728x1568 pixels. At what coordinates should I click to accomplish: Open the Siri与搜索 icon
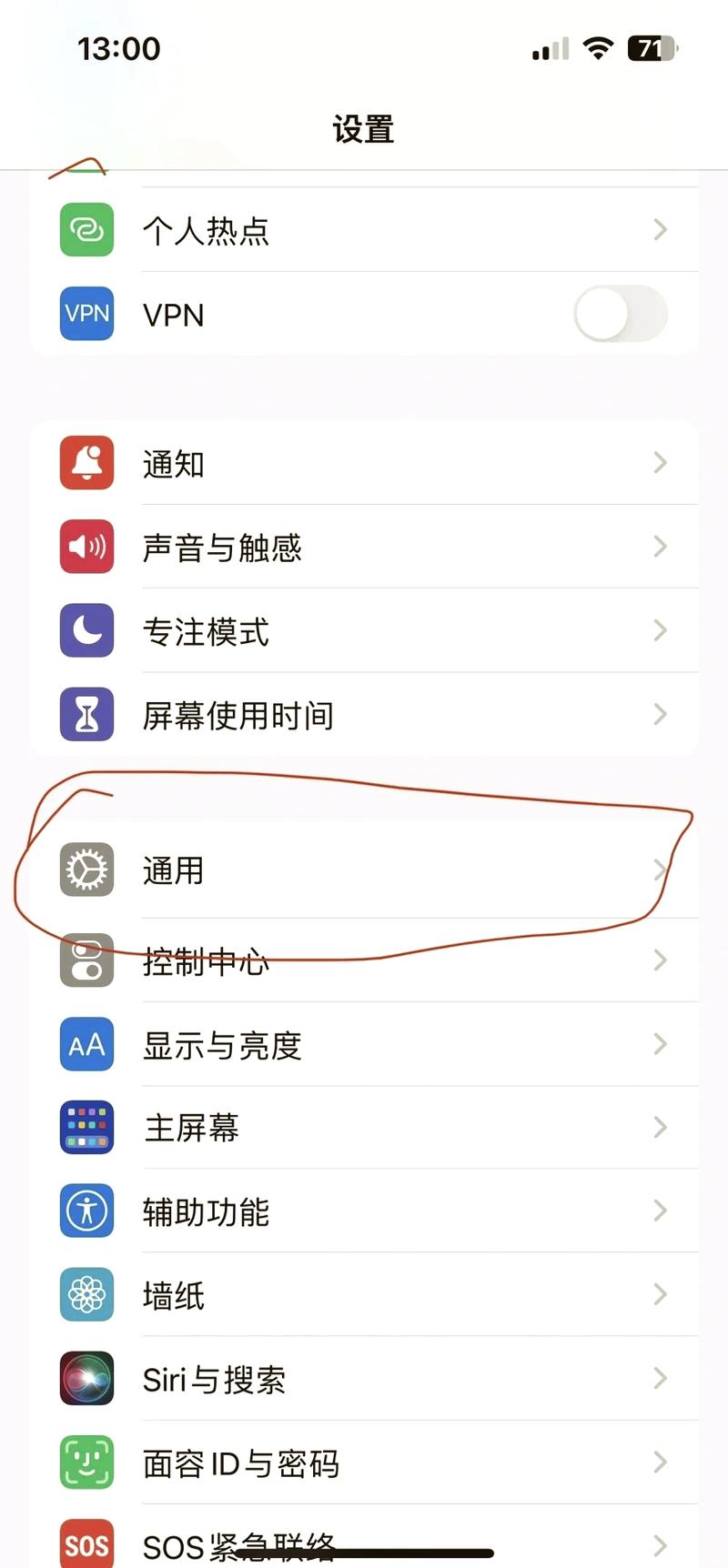tap(86, 1379)
